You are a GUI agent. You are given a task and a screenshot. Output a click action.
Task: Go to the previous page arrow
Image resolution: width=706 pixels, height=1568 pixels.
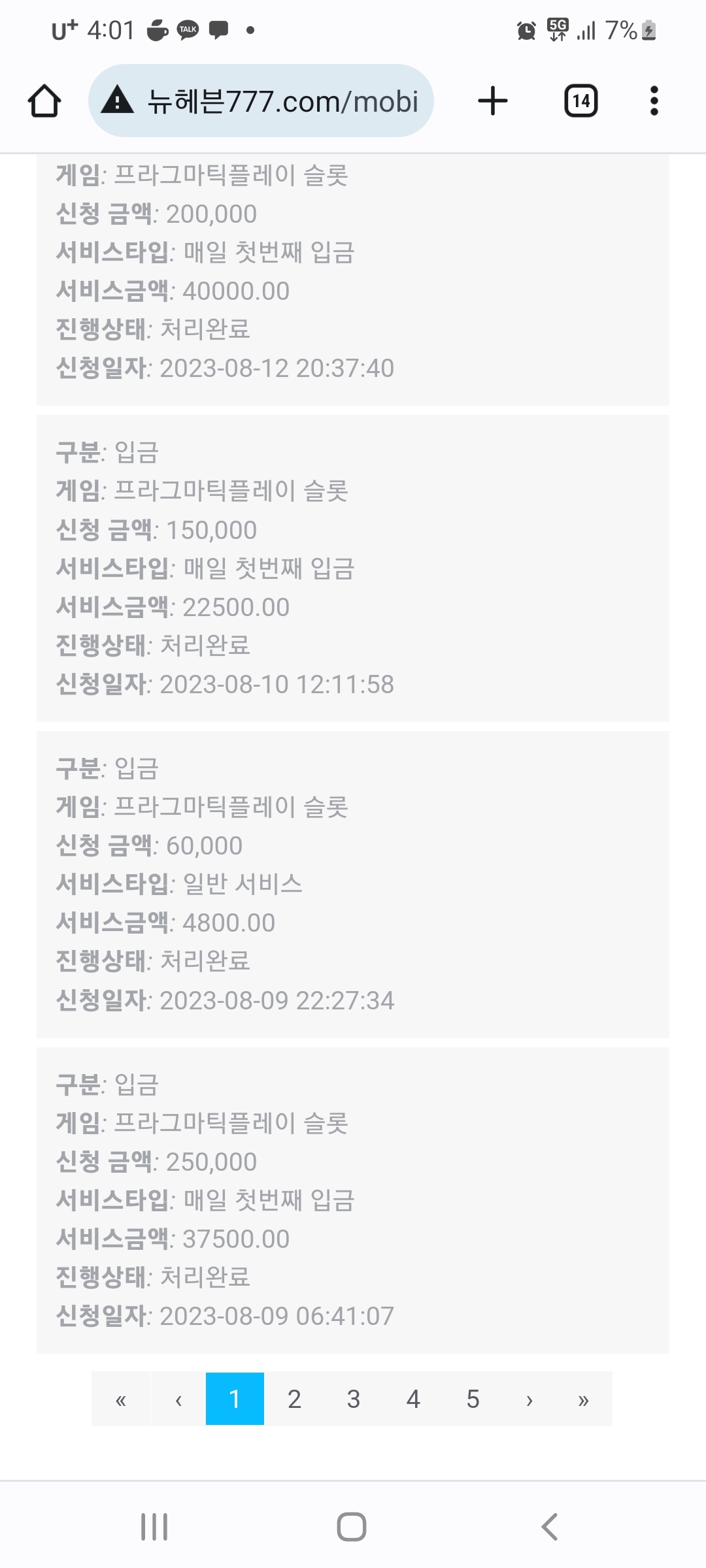pos(178,1399)
